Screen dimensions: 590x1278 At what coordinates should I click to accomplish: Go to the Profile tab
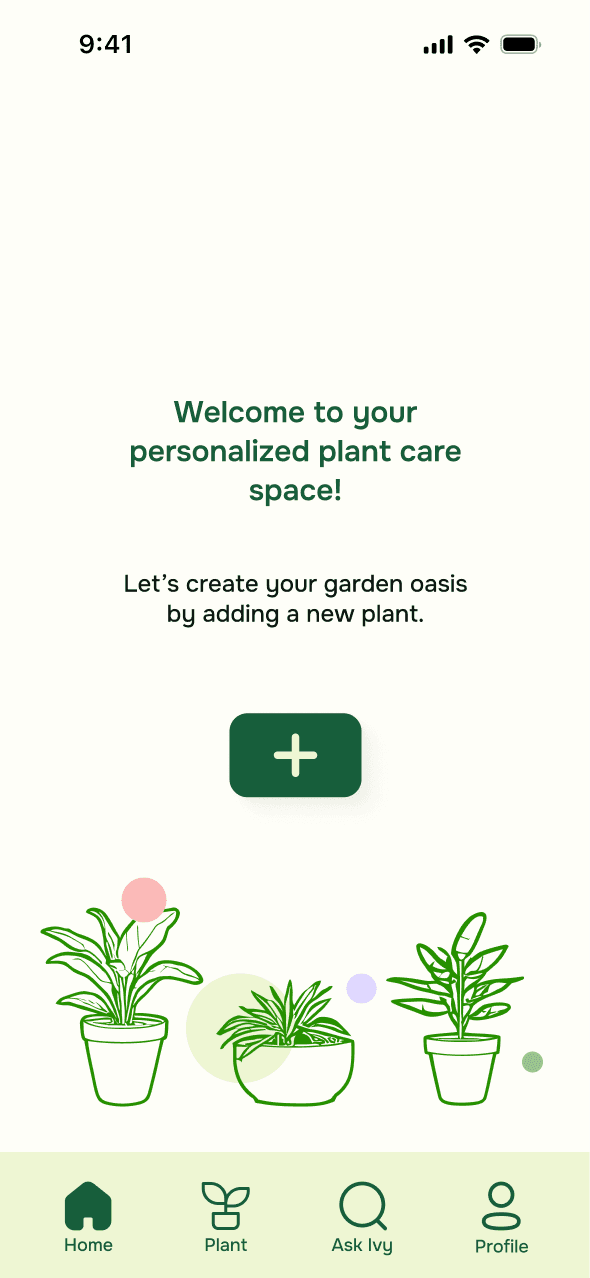click(501, 1217)
